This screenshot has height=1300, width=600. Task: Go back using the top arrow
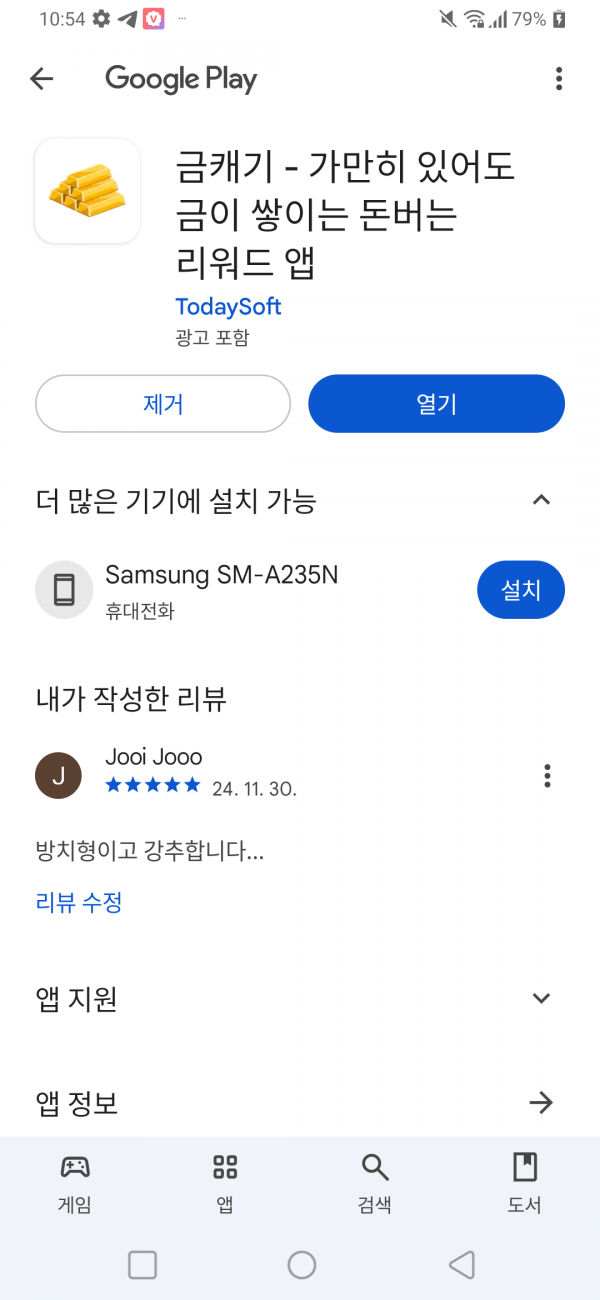pyautogui.click(x=41, y=79)
